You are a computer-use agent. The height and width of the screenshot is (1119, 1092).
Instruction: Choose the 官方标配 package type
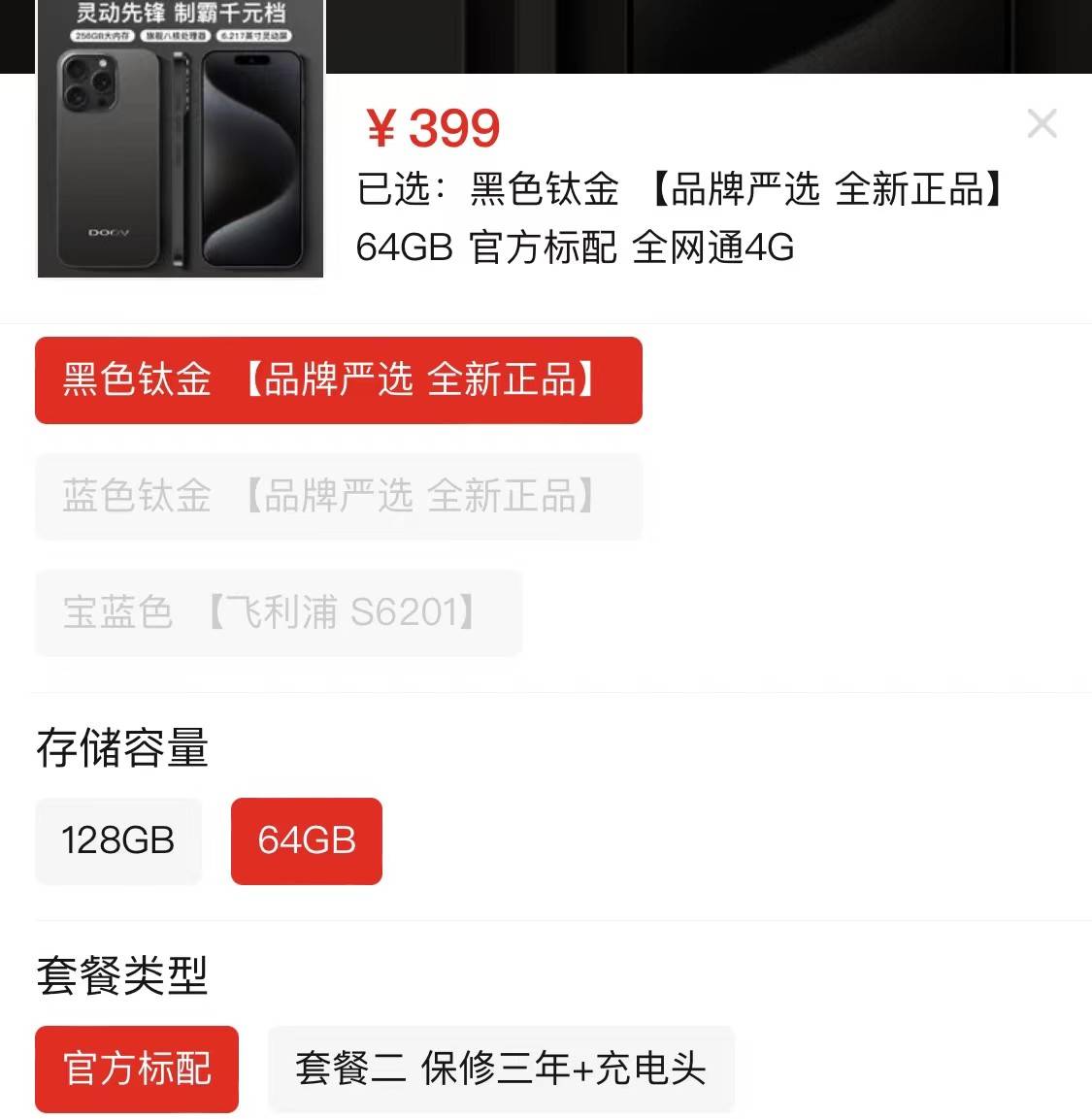[136, 1069]
